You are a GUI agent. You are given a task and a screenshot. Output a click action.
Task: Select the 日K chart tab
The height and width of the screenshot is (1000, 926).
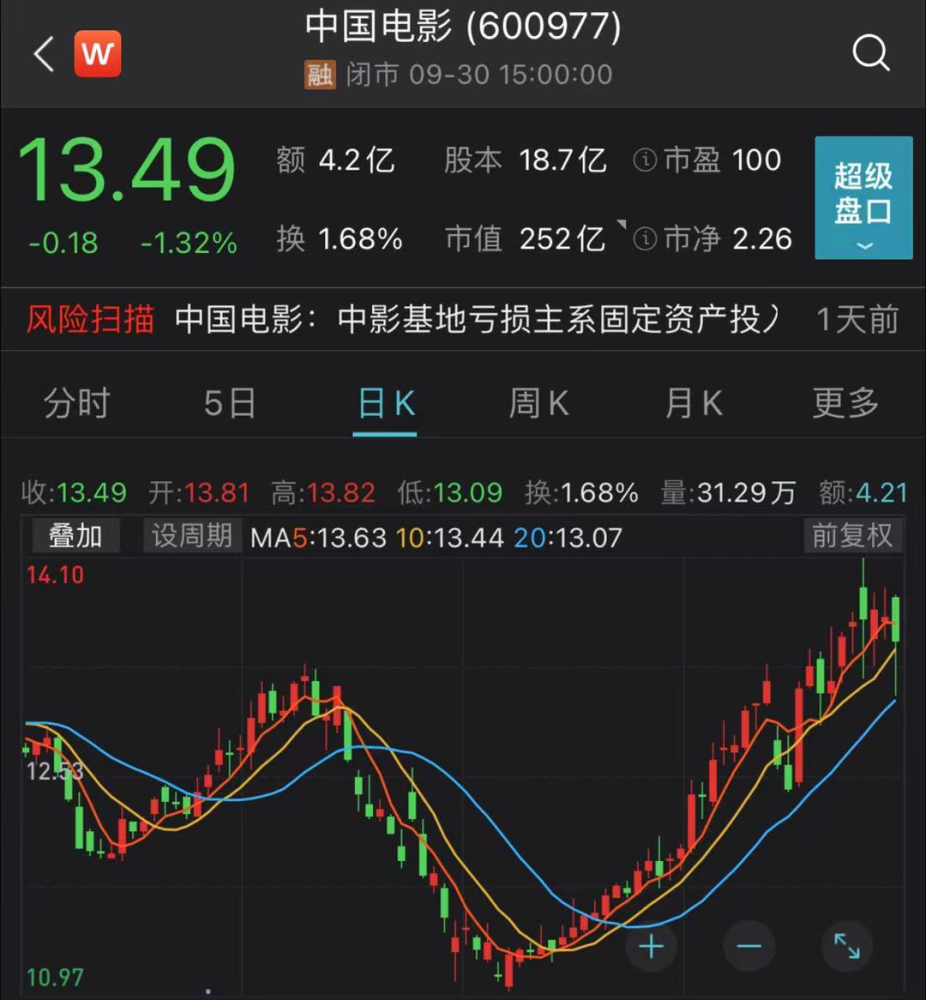pyautogui.click(x=386, y=404)
